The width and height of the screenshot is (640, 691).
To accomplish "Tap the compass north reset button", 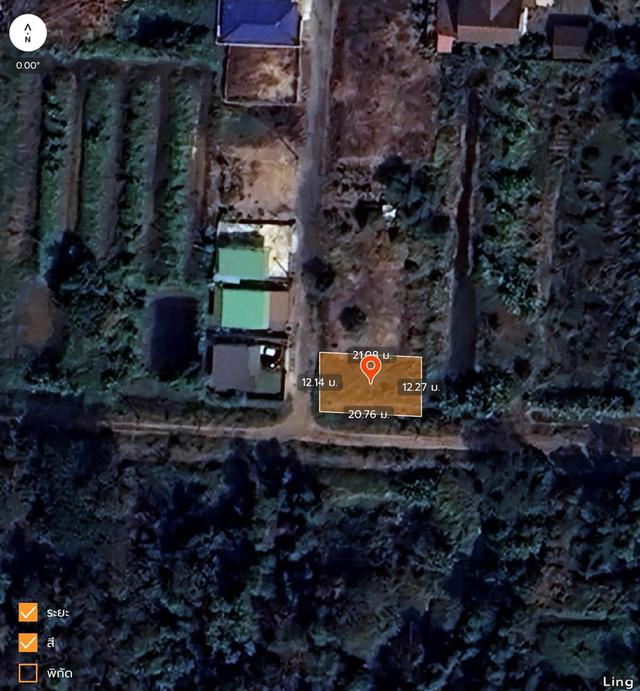I will coord(28,32).
